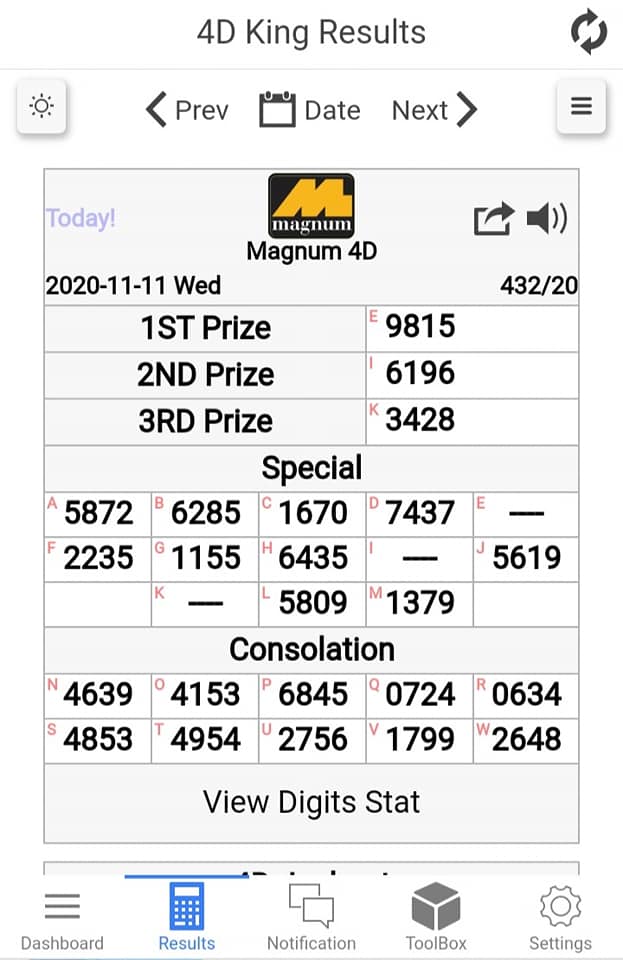Open View Digits Stat

tap(312, 802)
